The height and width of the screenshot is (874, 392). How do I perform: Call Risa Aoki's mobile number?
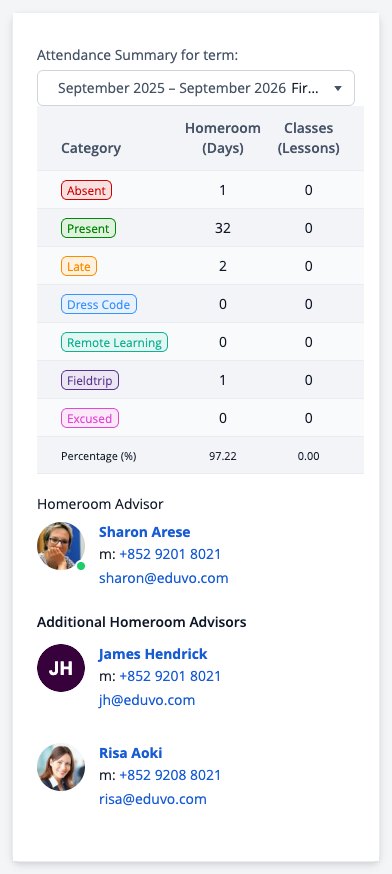[x=170, y=775]
